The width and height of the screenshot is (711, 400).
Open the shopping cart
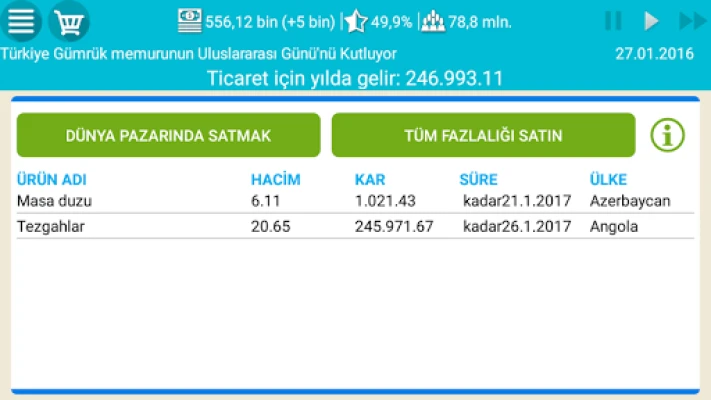tap(68, 21)
